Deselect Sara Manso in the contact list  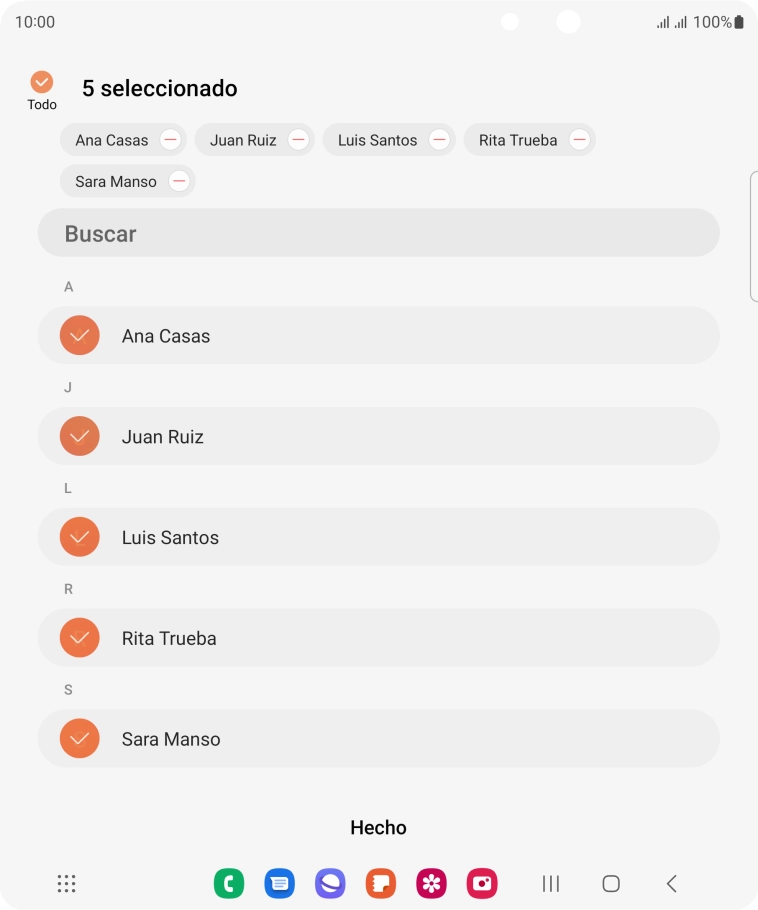[80, 739]
